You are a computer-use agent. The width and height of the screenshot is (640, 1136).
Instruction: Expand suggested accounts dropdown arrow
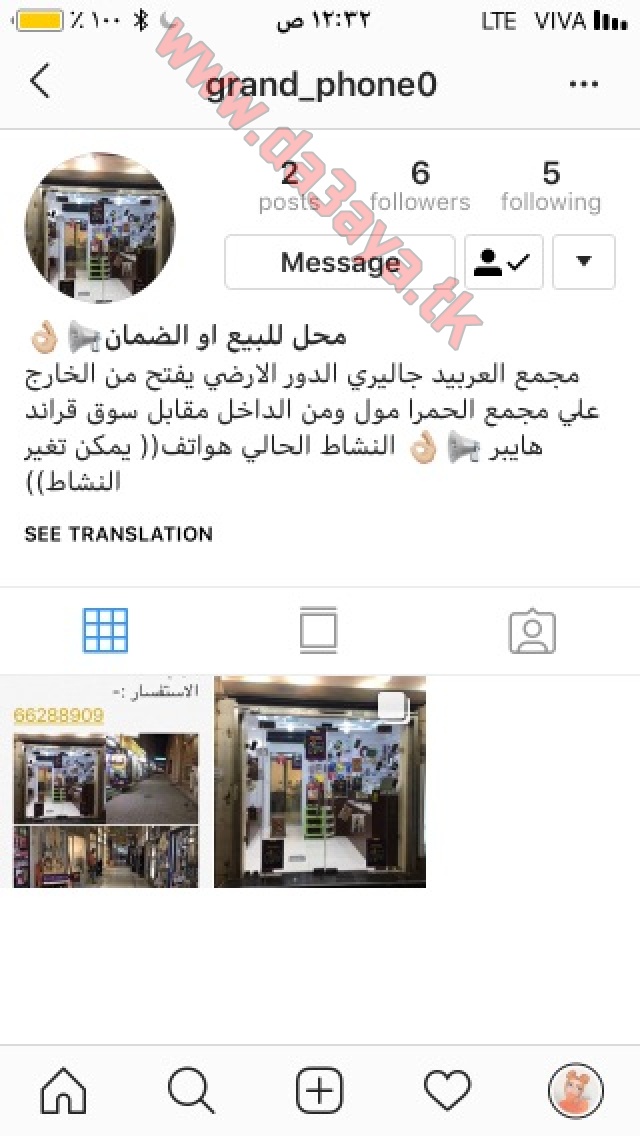[x=583, y=262]
